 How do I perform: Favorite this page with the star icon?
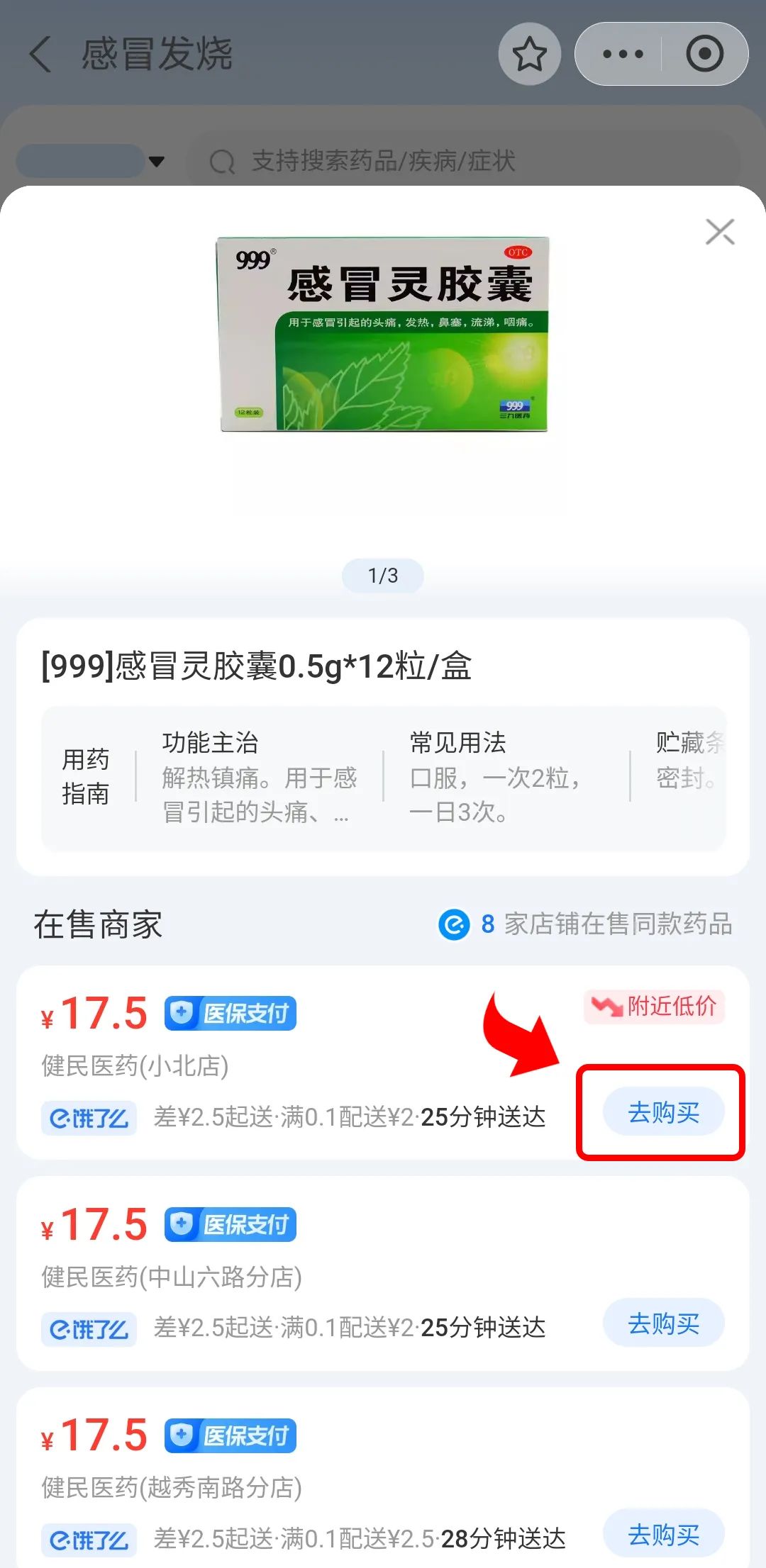coord(529,54)
